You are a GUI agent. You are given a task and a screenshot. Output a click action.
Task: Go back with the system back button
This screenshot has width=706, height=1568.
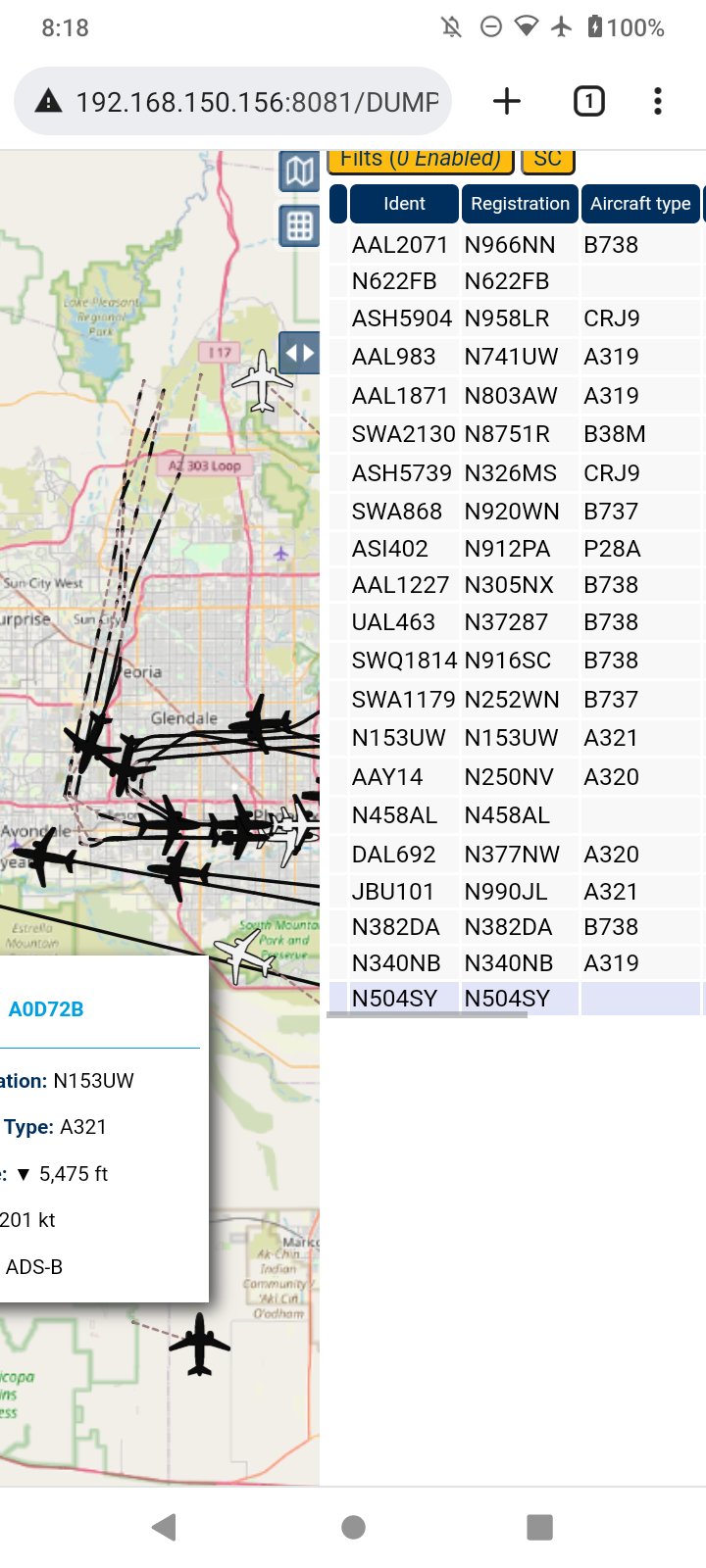tap(165, 1527)
